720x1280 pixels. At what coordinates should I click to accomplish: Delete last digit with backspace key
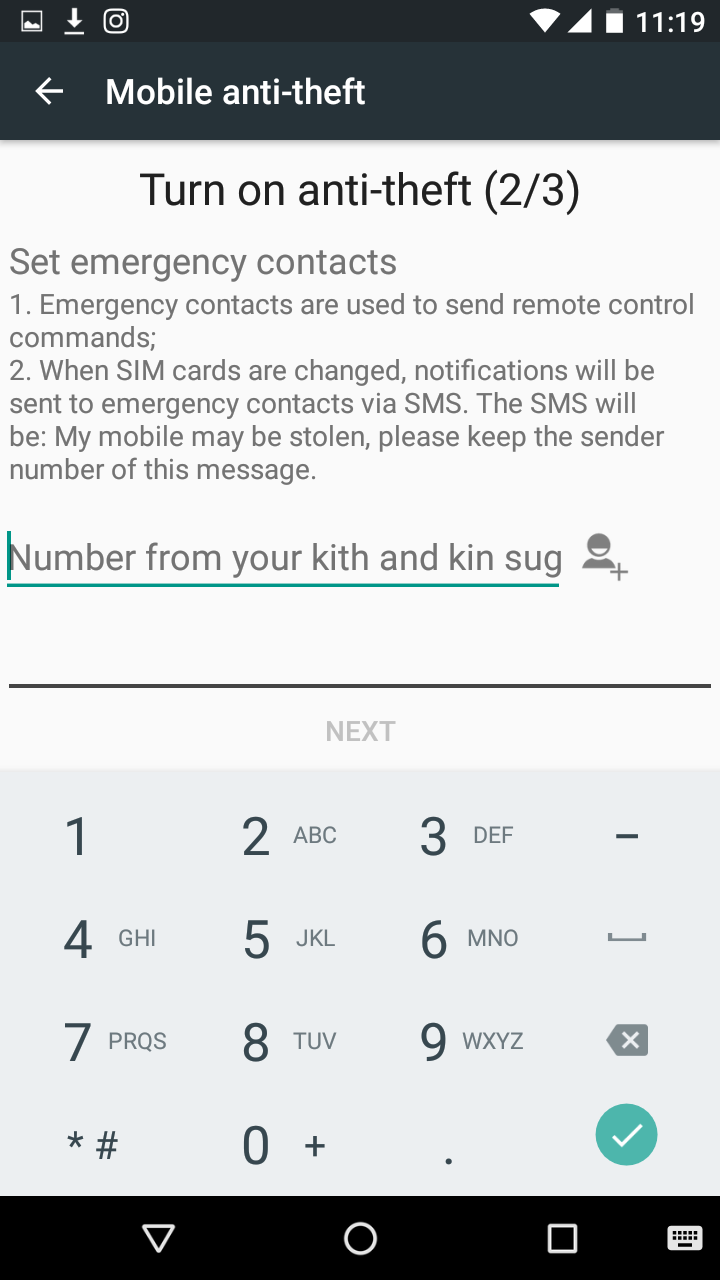[627, 1041]
